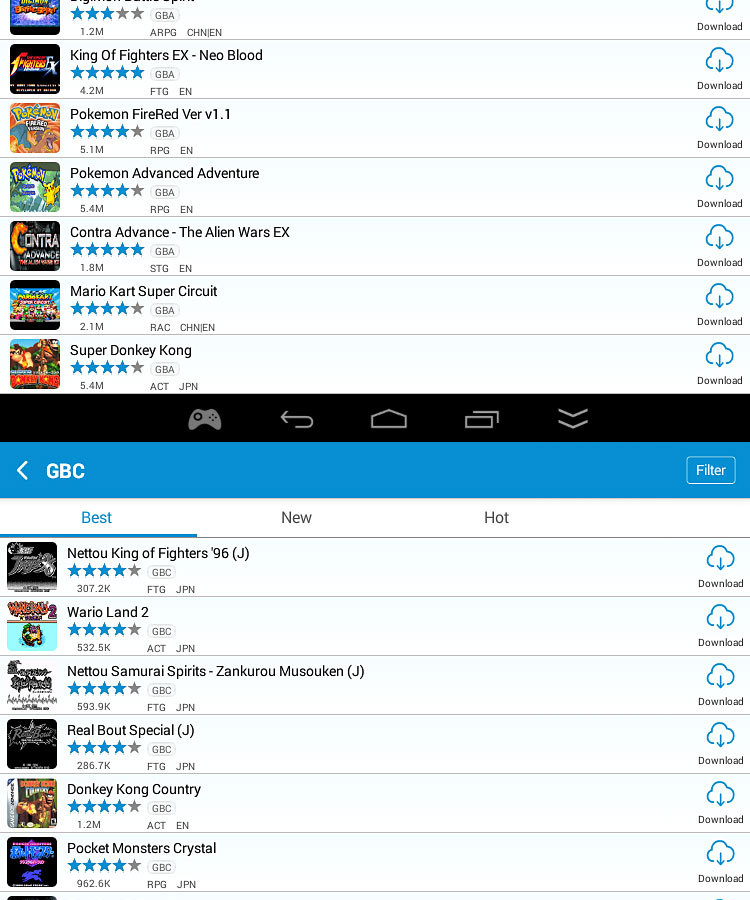This screenshot has width=750, height=900.
Task: Select the Best tab
Action: pos(97,517)
